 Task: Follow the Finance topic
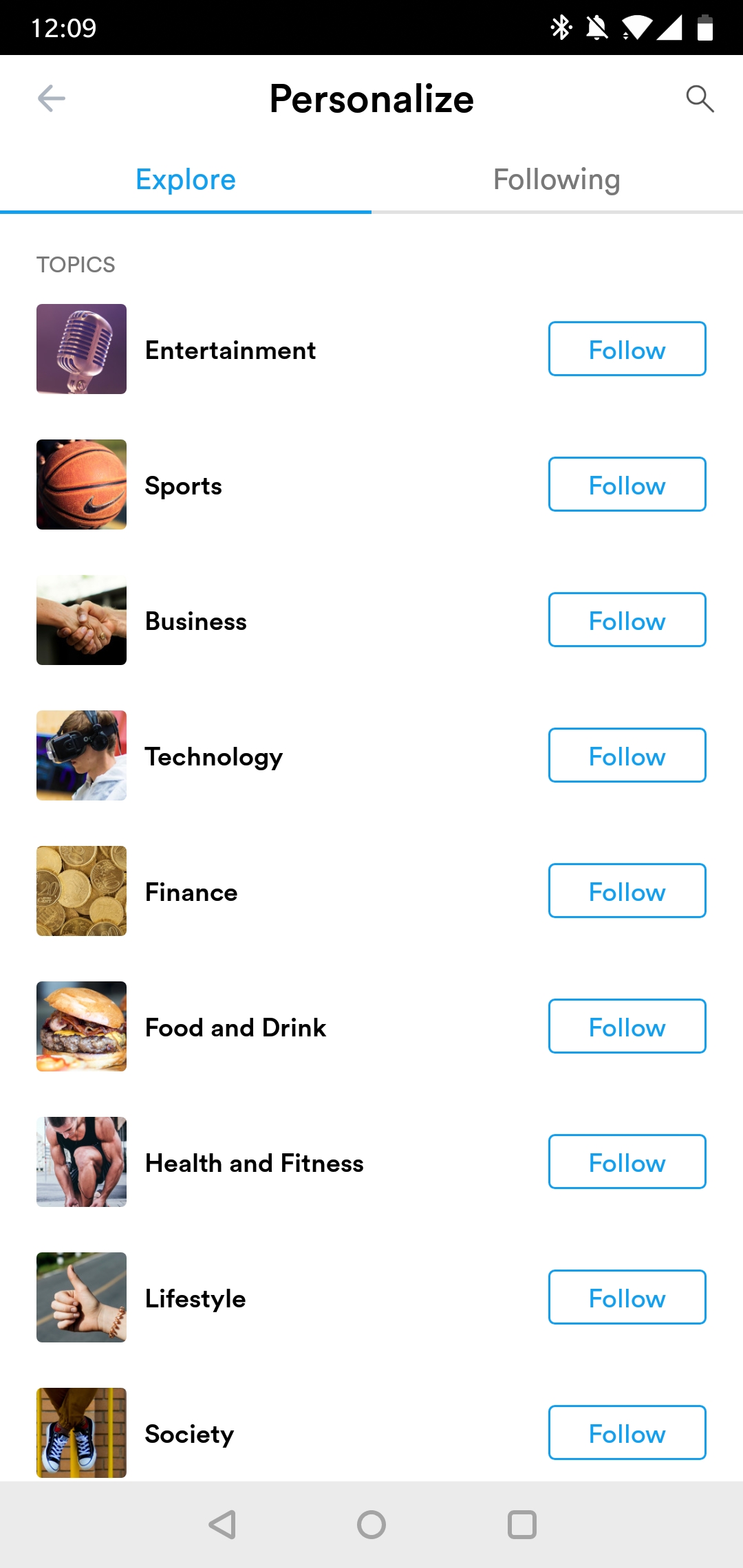tap(627, 891)
